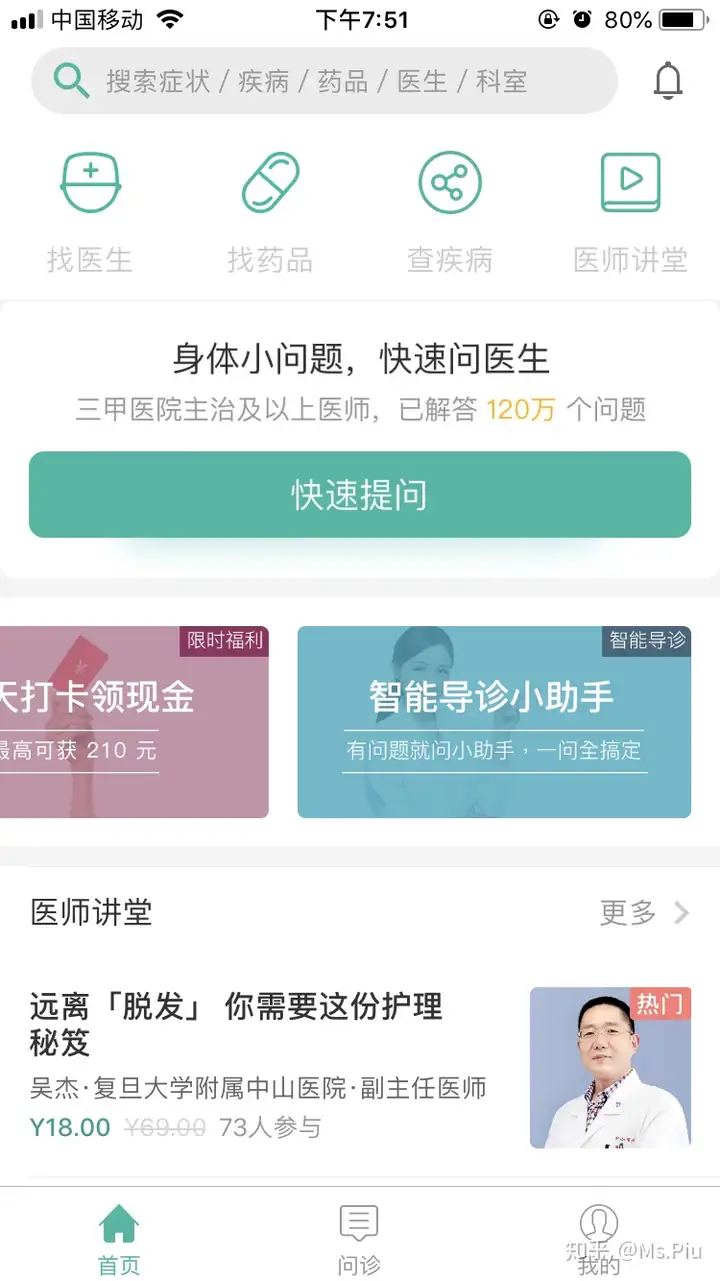Open the 找药品 medicine finder
The image size is (720, 1281).
(270, 212)
